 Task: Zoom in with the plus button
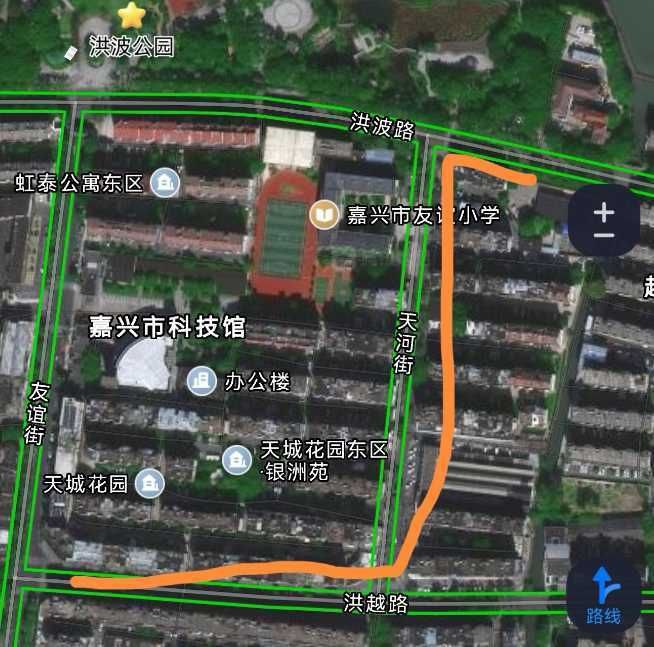[603, 211]
